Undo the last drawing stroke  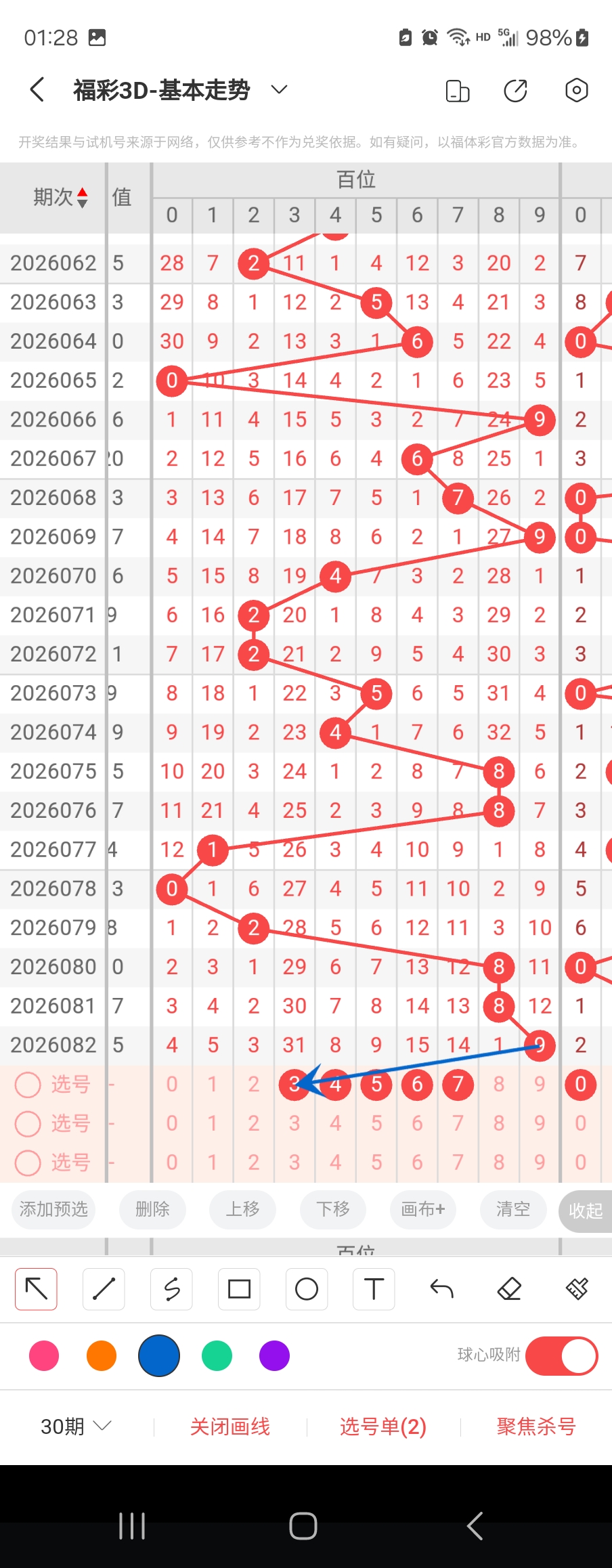pyautogui.click(x=441, y=1289)
